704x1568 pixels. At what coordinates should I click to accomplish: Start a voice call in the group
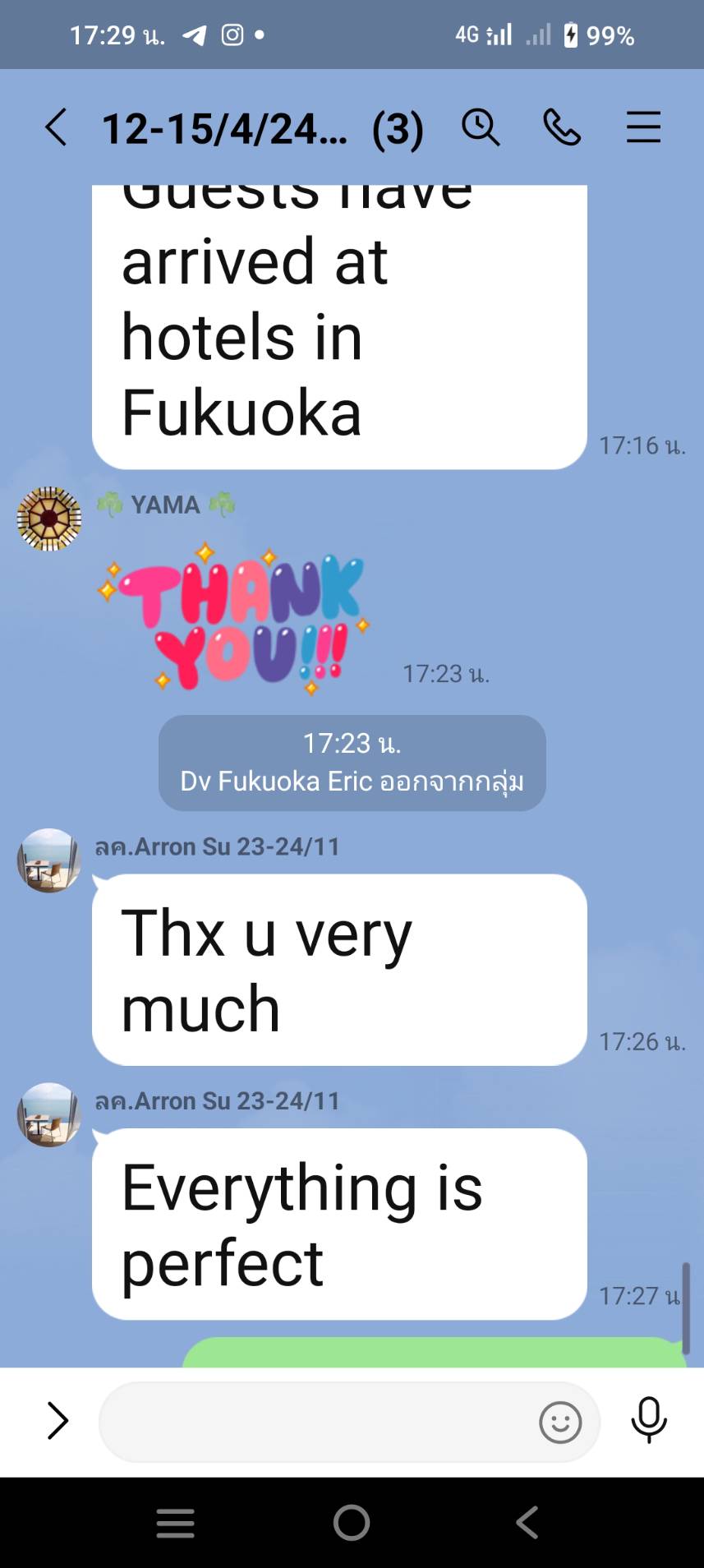coord(562,128)
